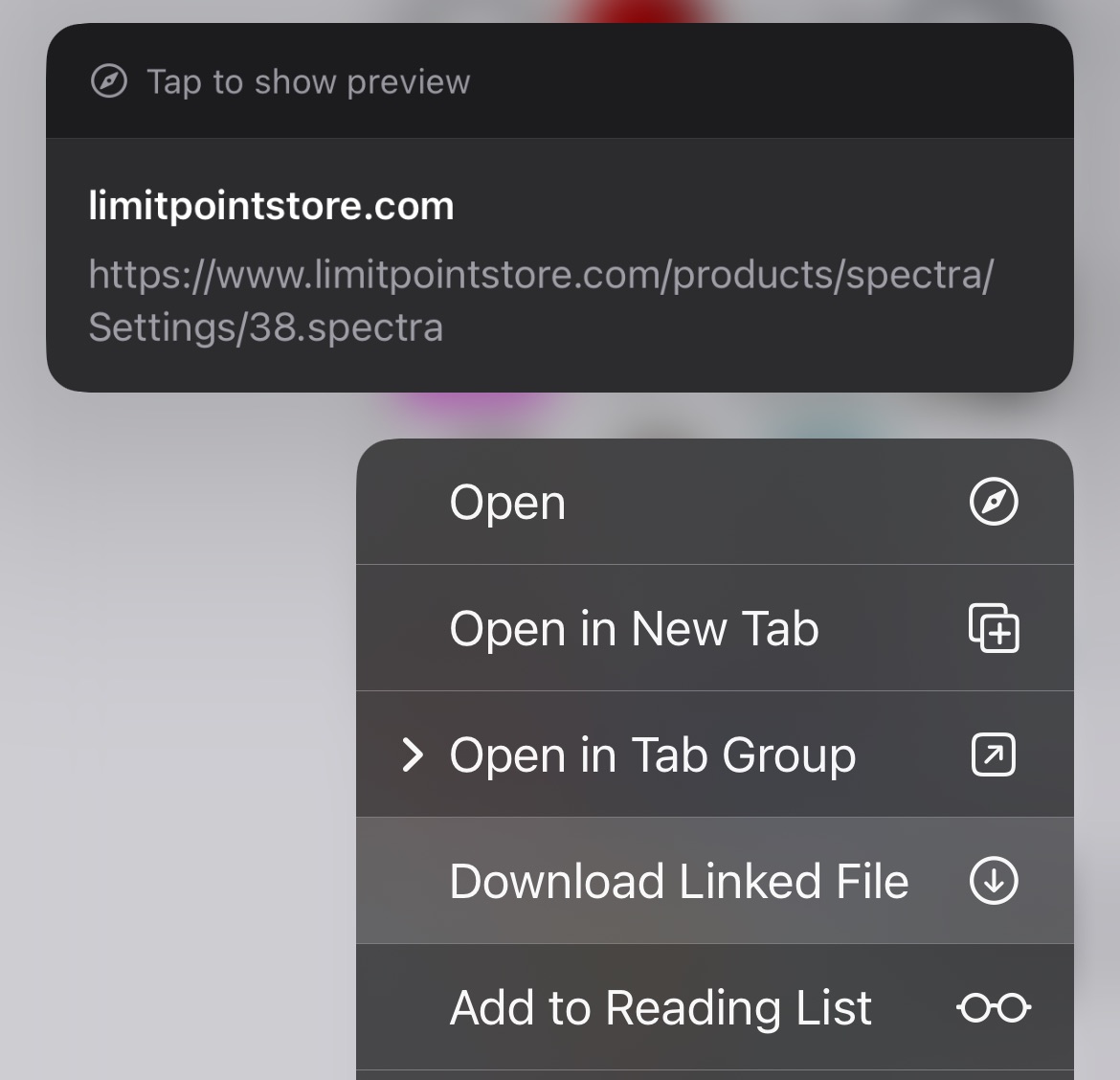This screenshot has width=1120, height=1080.
Task: Select Open from the context menu
Action: click(714, 503)
